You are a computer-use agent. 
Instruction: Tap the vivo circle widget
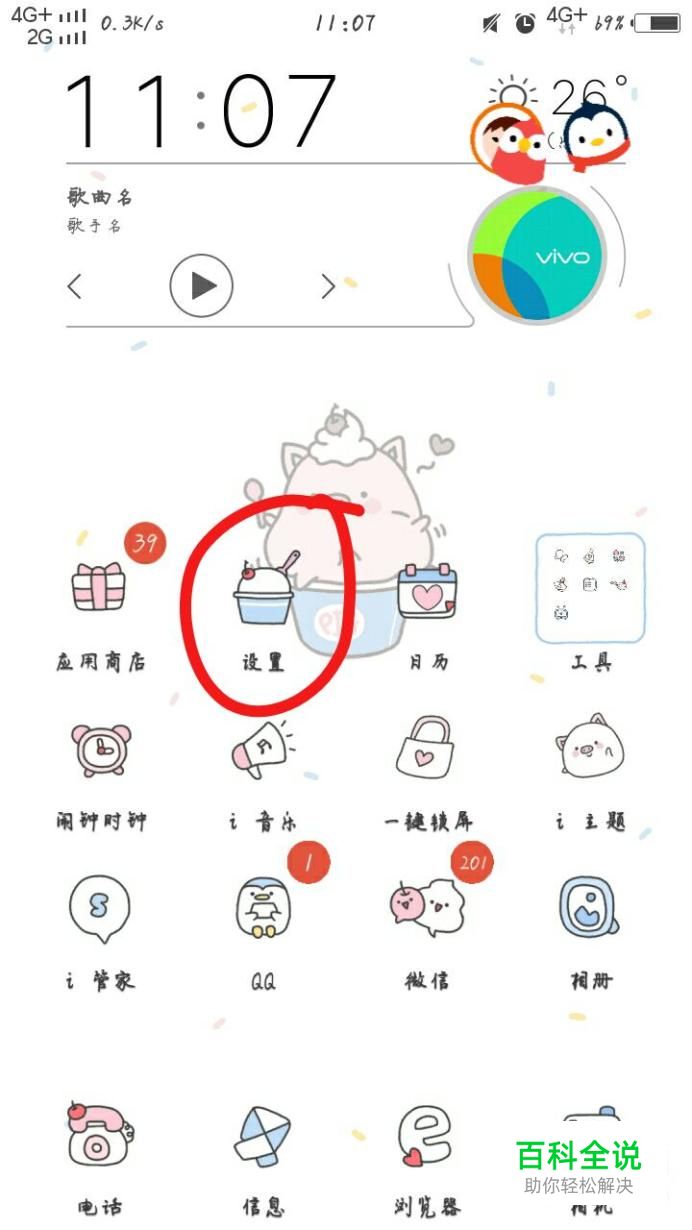[x=538, y=256]
